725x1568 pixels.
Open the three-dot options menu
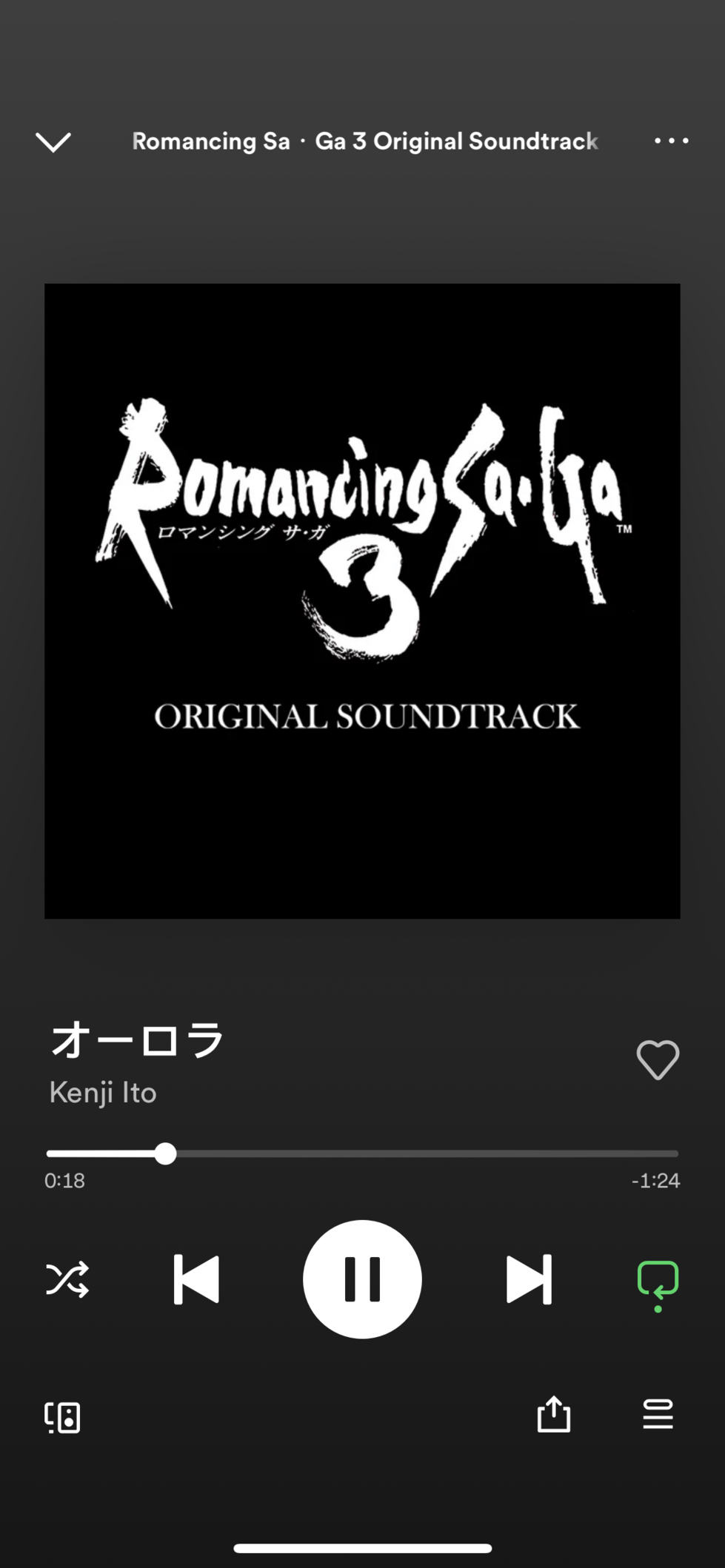tap(671, 141)
